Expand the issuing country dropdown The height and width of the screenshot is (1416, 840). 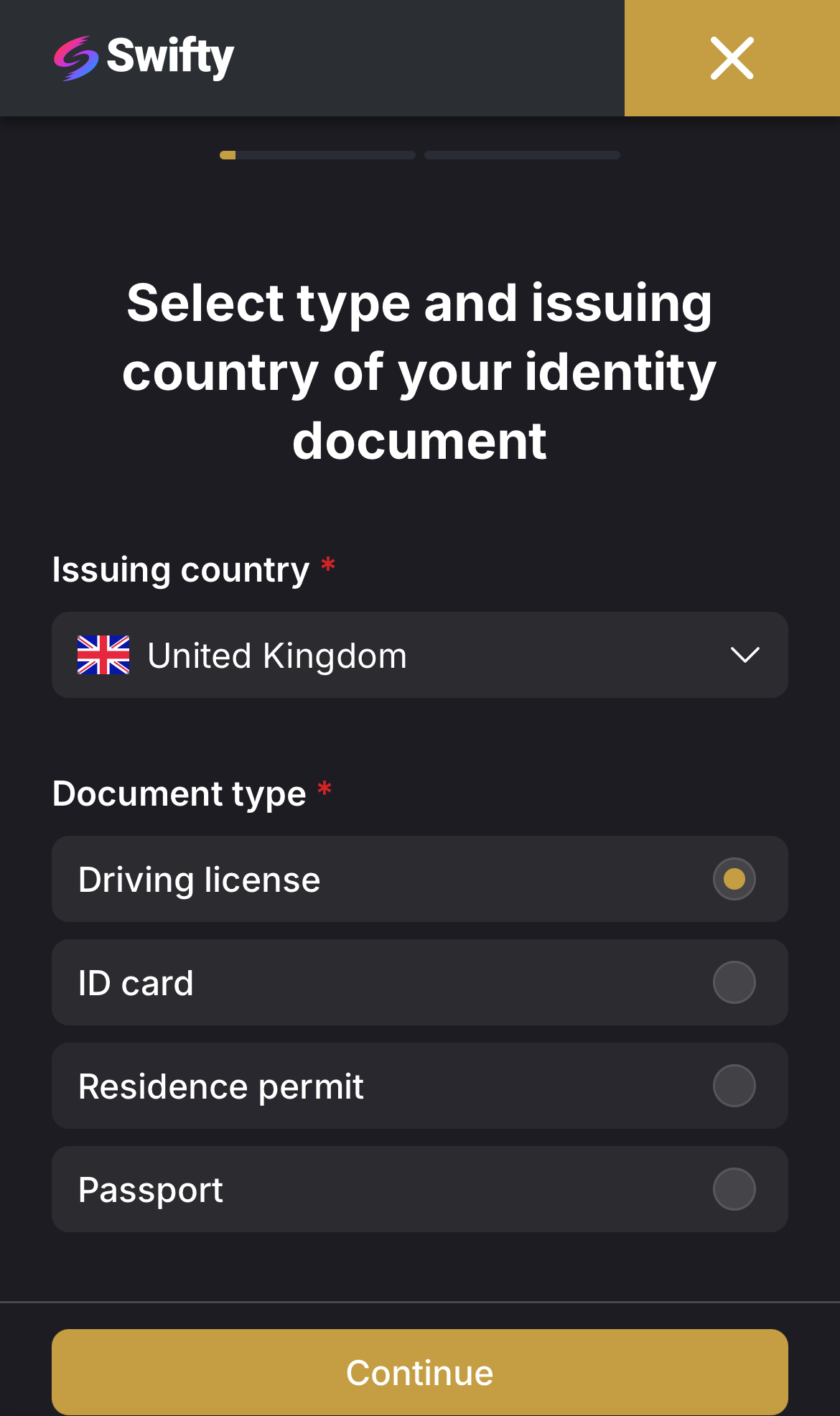(x=420, y=655)
